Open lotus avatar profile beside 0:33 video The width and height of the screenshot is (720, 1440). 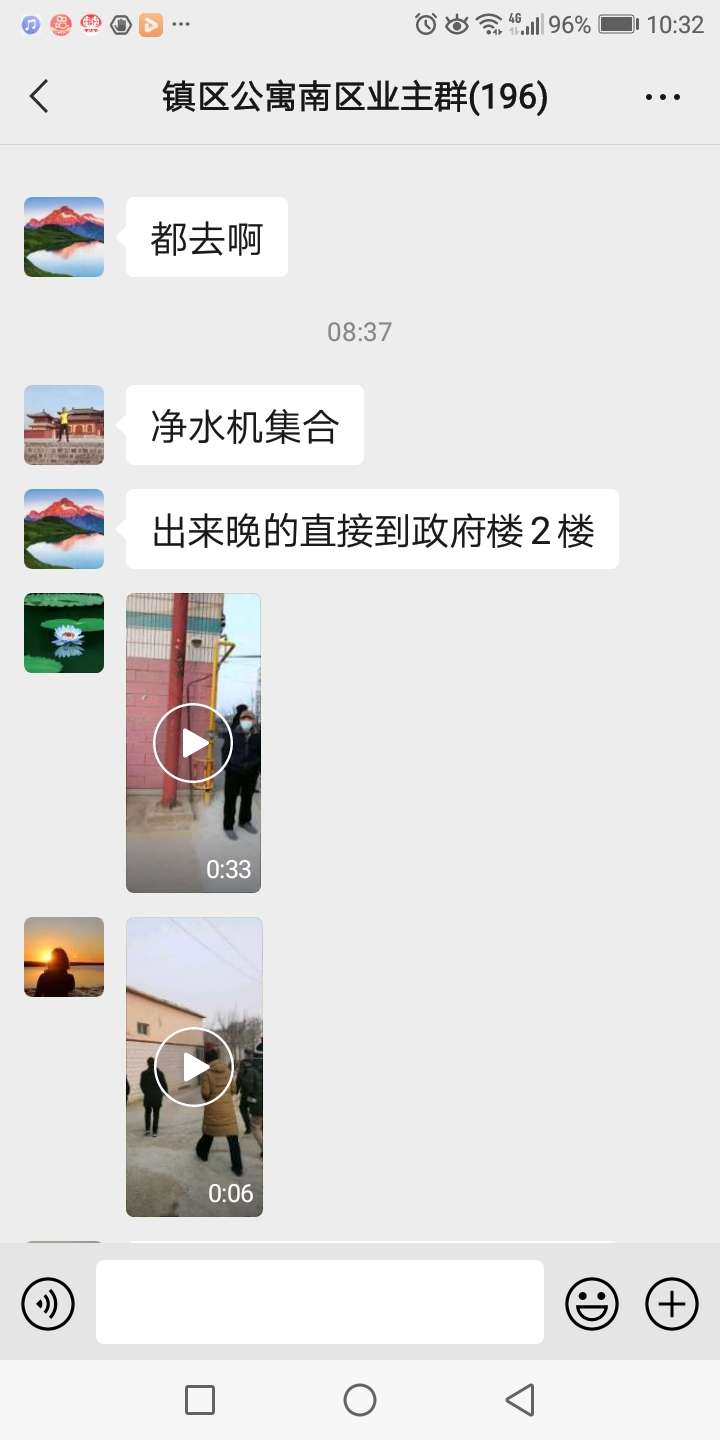(x=64, y=633)
